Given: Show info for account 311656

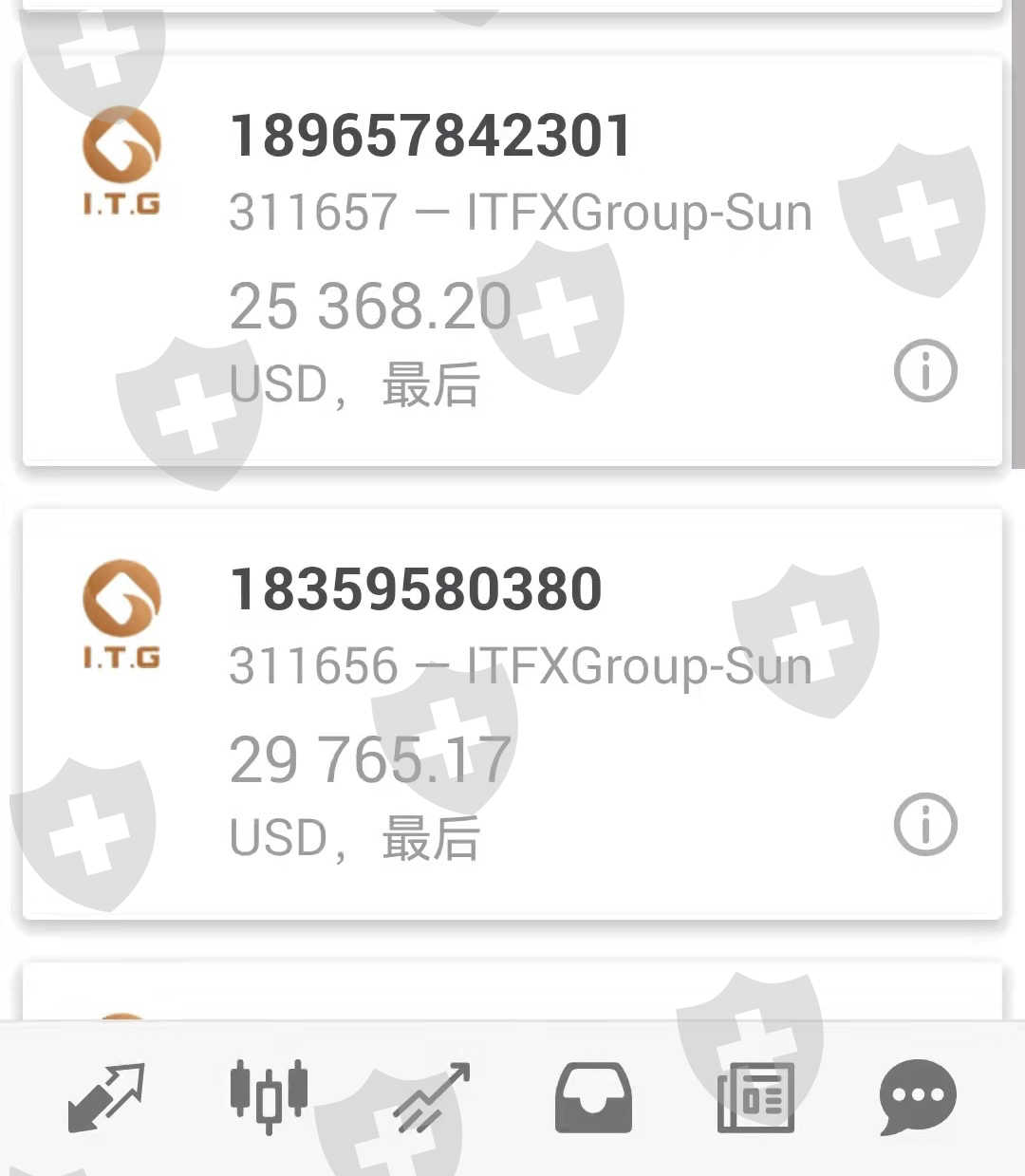Looking at the screenshot, I should click(x=925, y=824).
